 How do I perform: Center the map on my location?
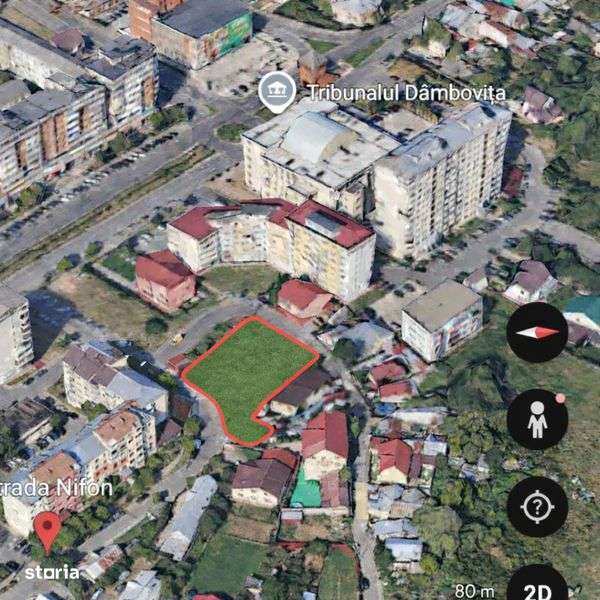click(537, 507)
